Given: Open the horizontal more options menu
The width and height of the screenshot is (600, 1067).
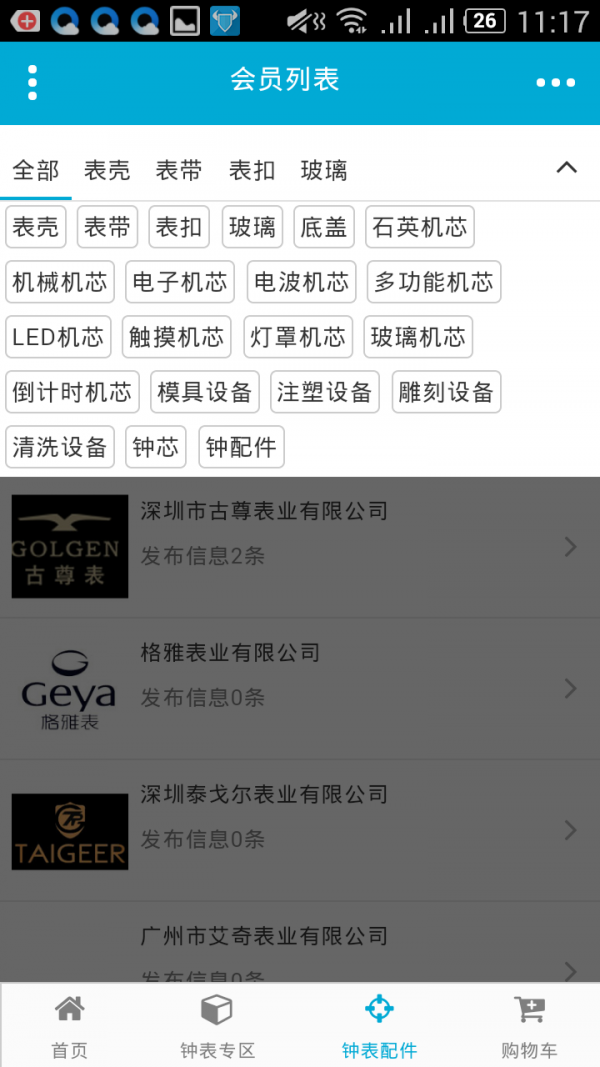Looking at the screenshot, I should pyautogui.click(x=555, y=83).
